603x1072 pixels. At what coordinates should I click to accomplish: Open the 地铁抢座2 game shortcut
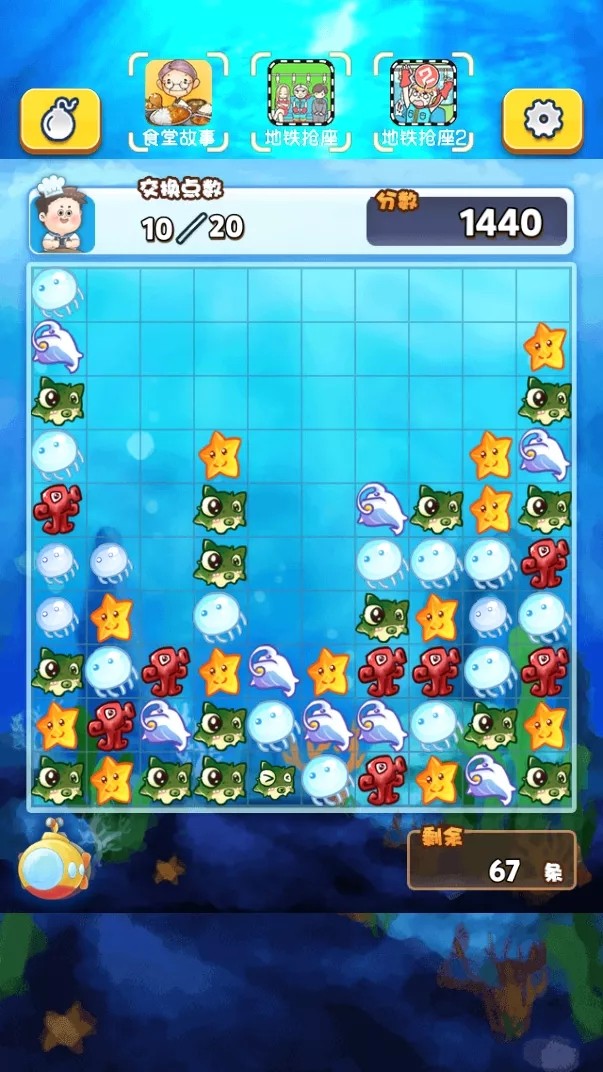pyautogui.click(x=423, y=102)
